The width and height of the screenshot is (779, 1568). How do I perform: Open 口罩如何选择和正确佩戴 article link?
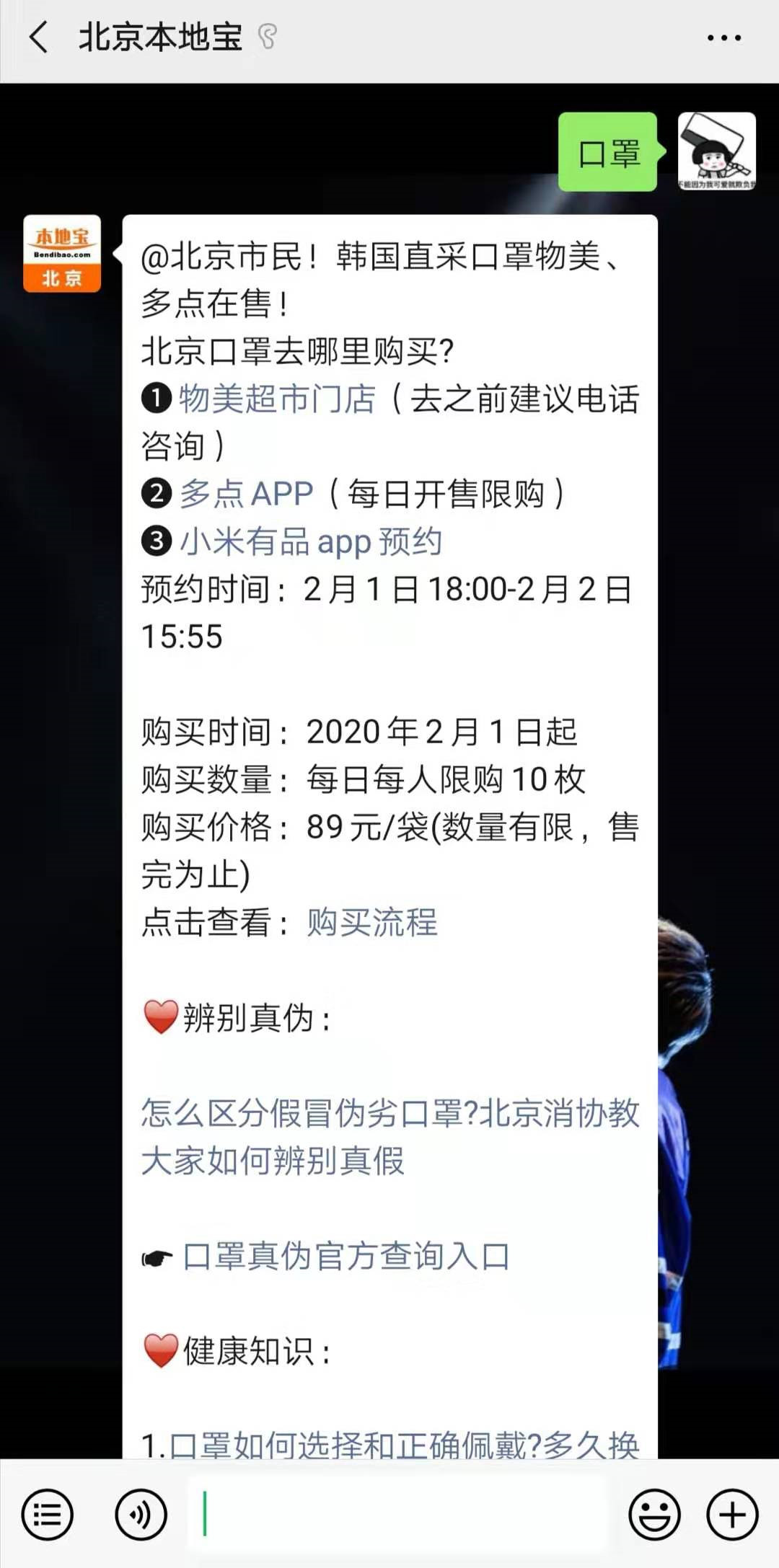point(404,1444)
